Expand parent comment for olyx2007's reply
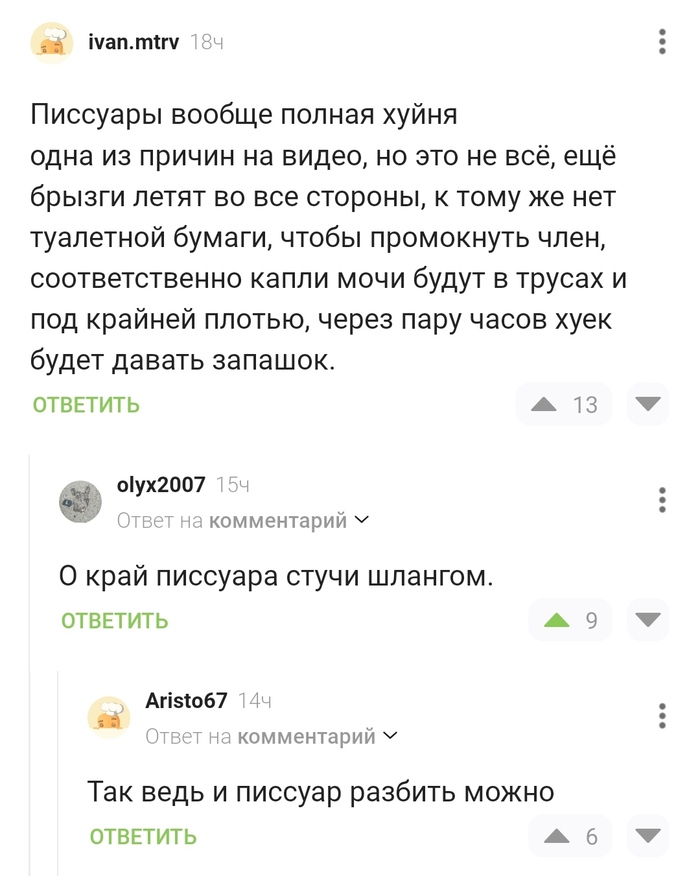 point(361,520)
